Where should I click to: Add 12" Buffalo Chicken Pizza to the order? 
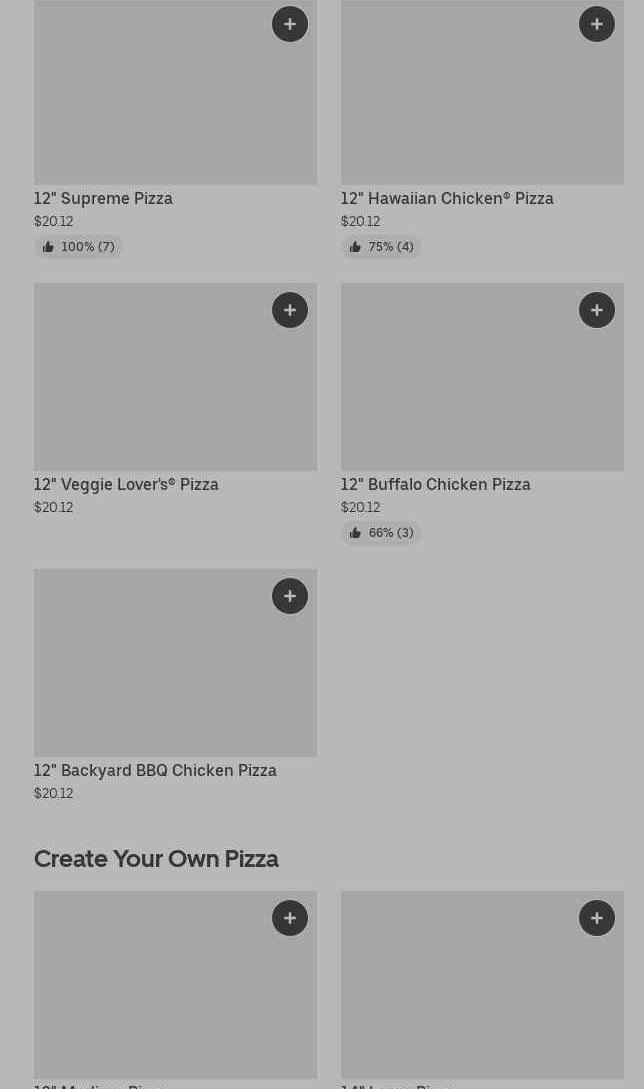pos(597,310)
